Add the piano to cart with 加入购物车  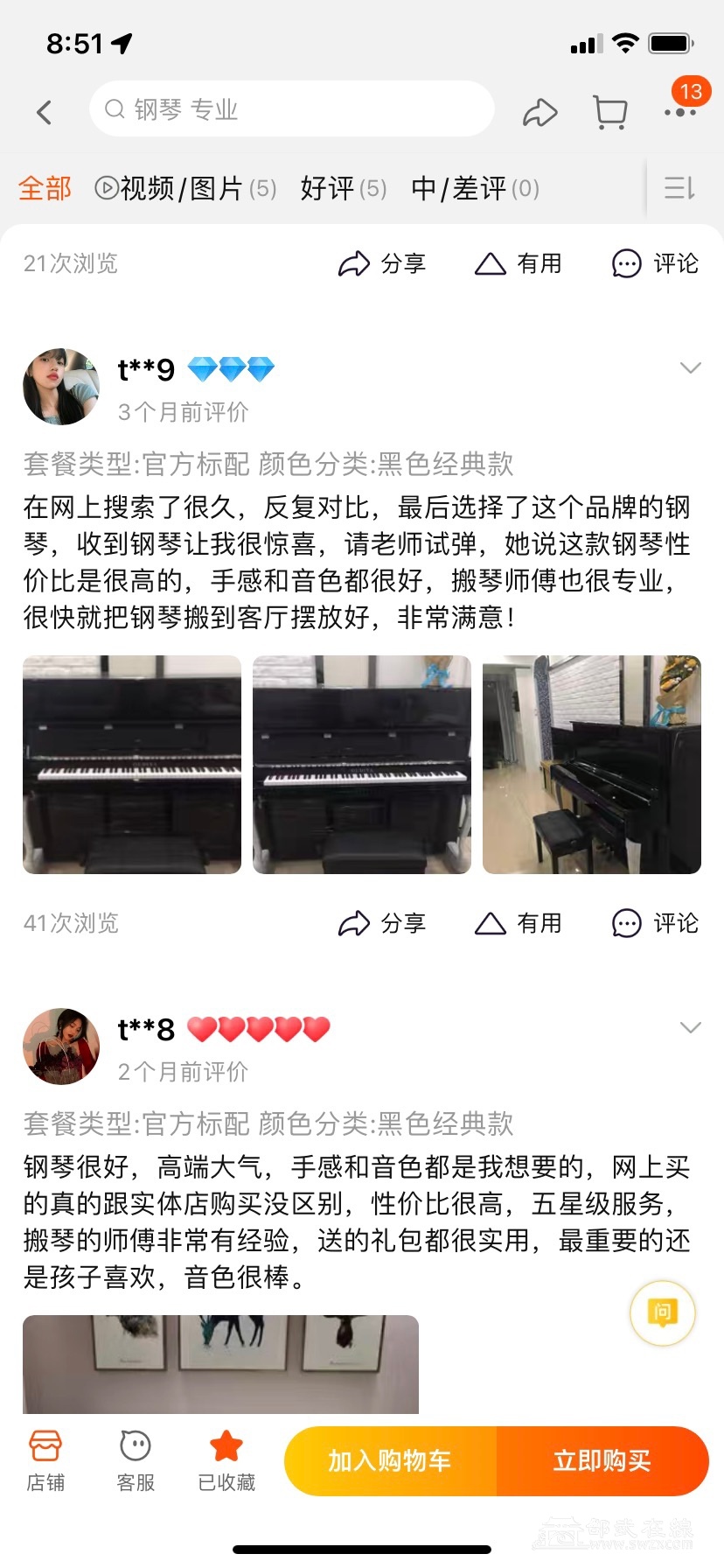pos(390,1460)
